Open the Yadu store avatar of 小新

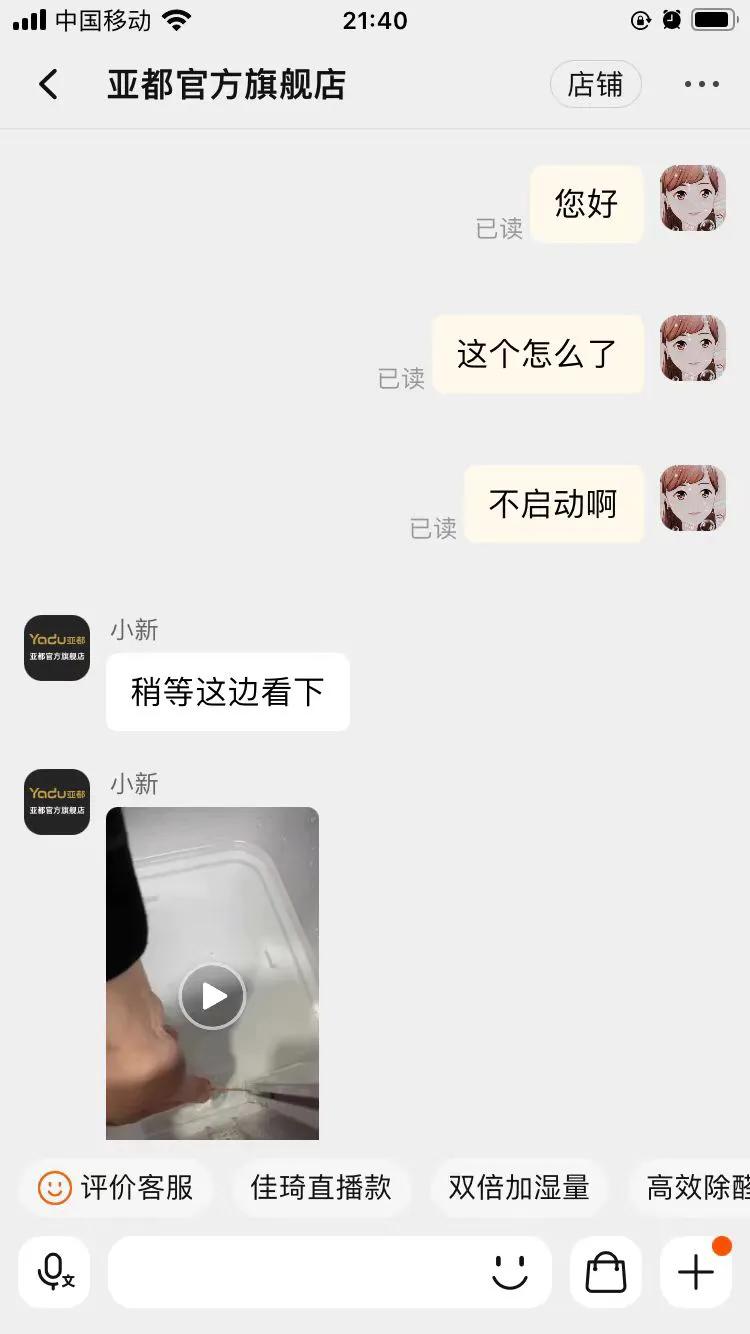pos(56,648)
